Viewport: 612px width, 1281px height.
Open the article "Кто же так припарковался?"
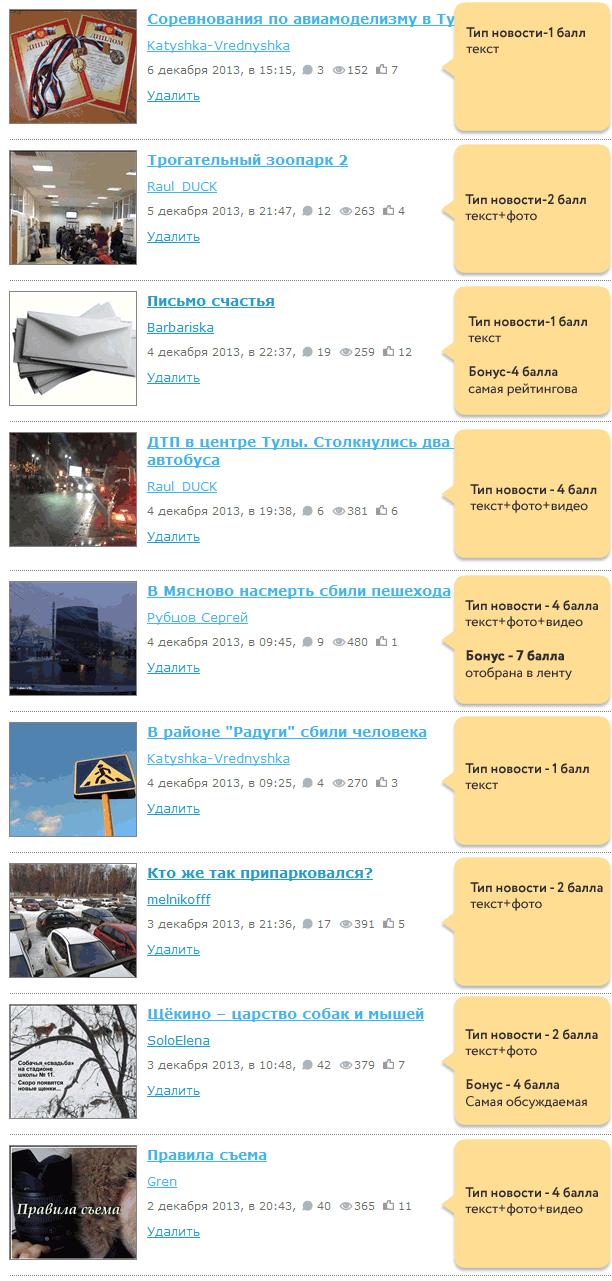click(260, 873)
